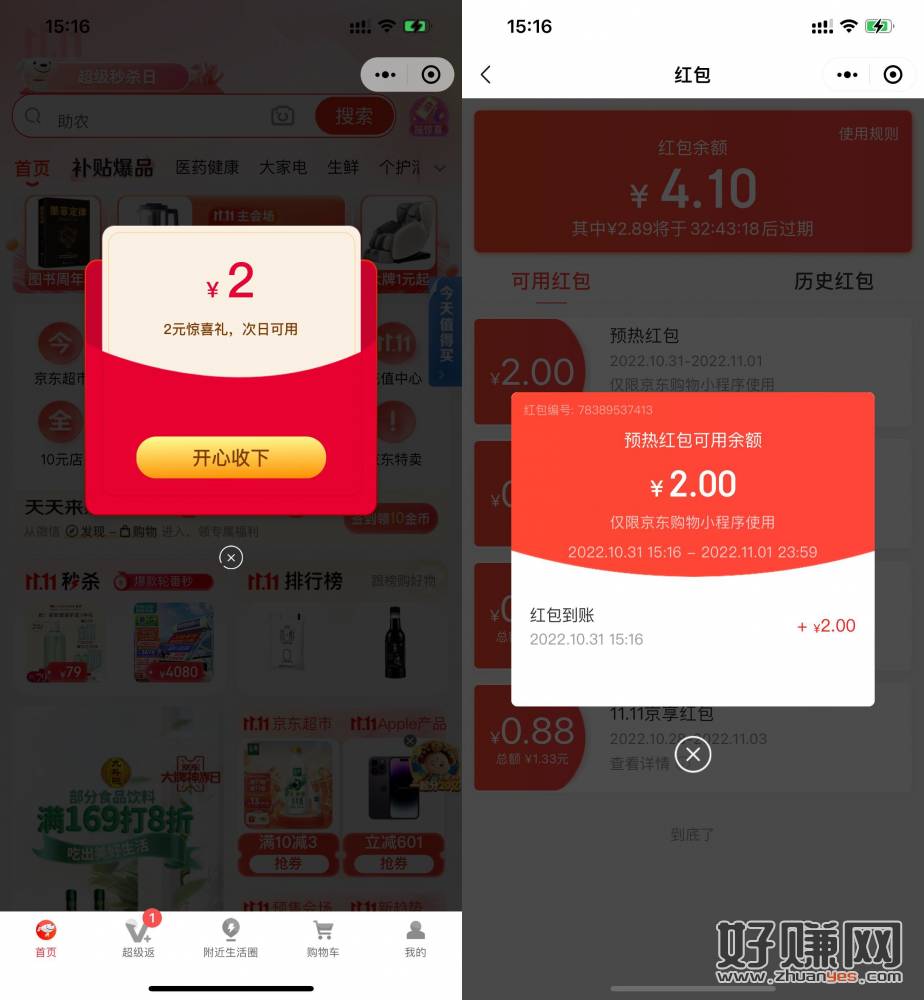Open the 我的 tab
924x1000 pixels.
(x=415, y=938)
